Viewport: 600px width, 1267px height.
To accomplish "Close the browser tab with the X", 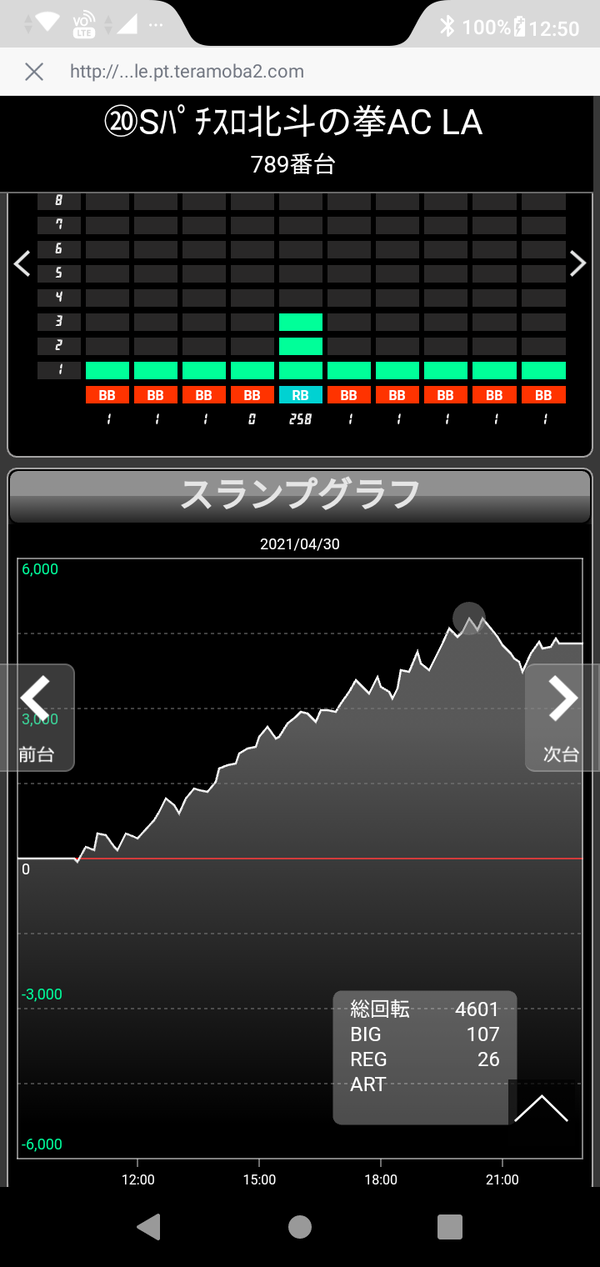I will click(34, 71).
